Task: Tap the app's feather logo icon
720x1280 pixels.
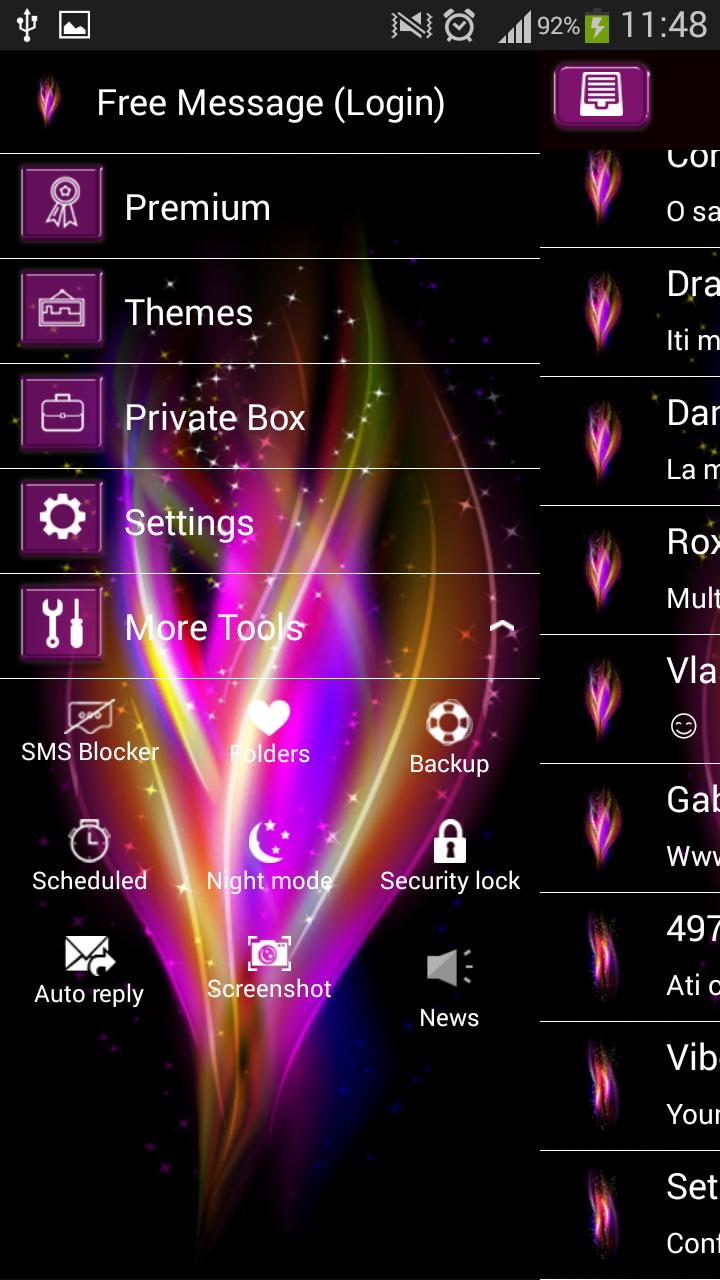Action: (x=45, y=101)
